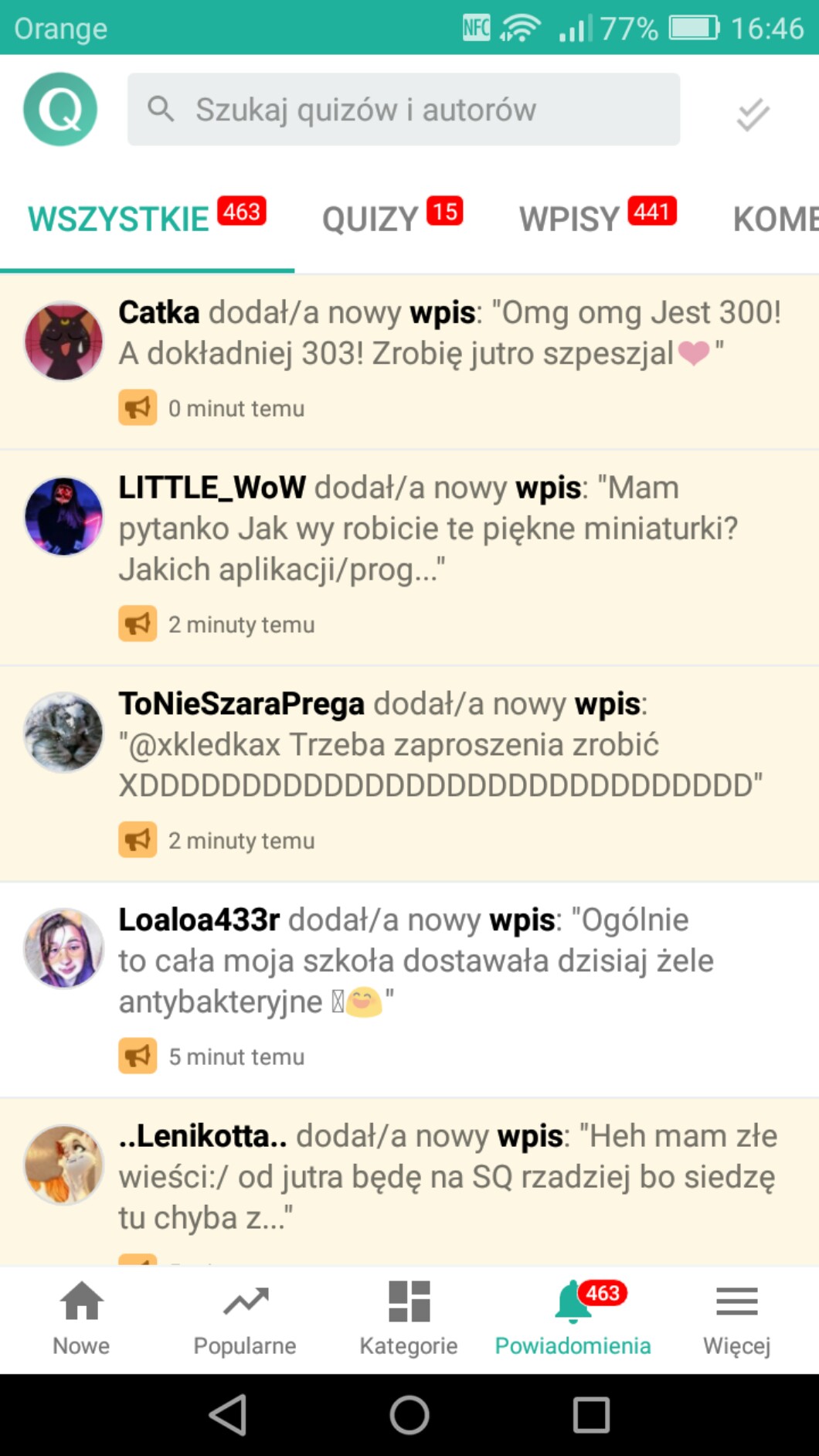819x1456 pixels.
Task: Open ..Lenikotta..'s post notification
Action: [448, 1176]
